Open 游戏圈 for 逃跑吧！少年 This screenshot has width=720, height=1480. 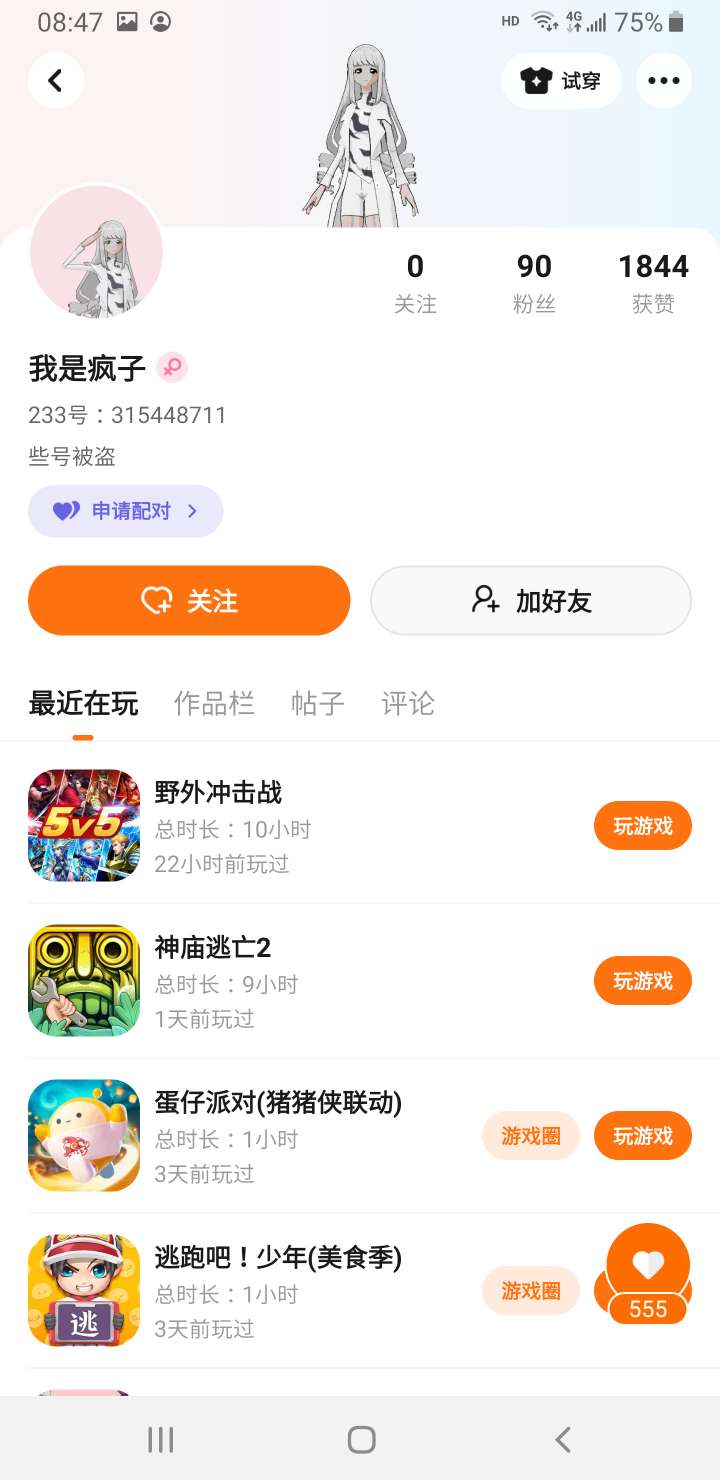(530, 1291)
